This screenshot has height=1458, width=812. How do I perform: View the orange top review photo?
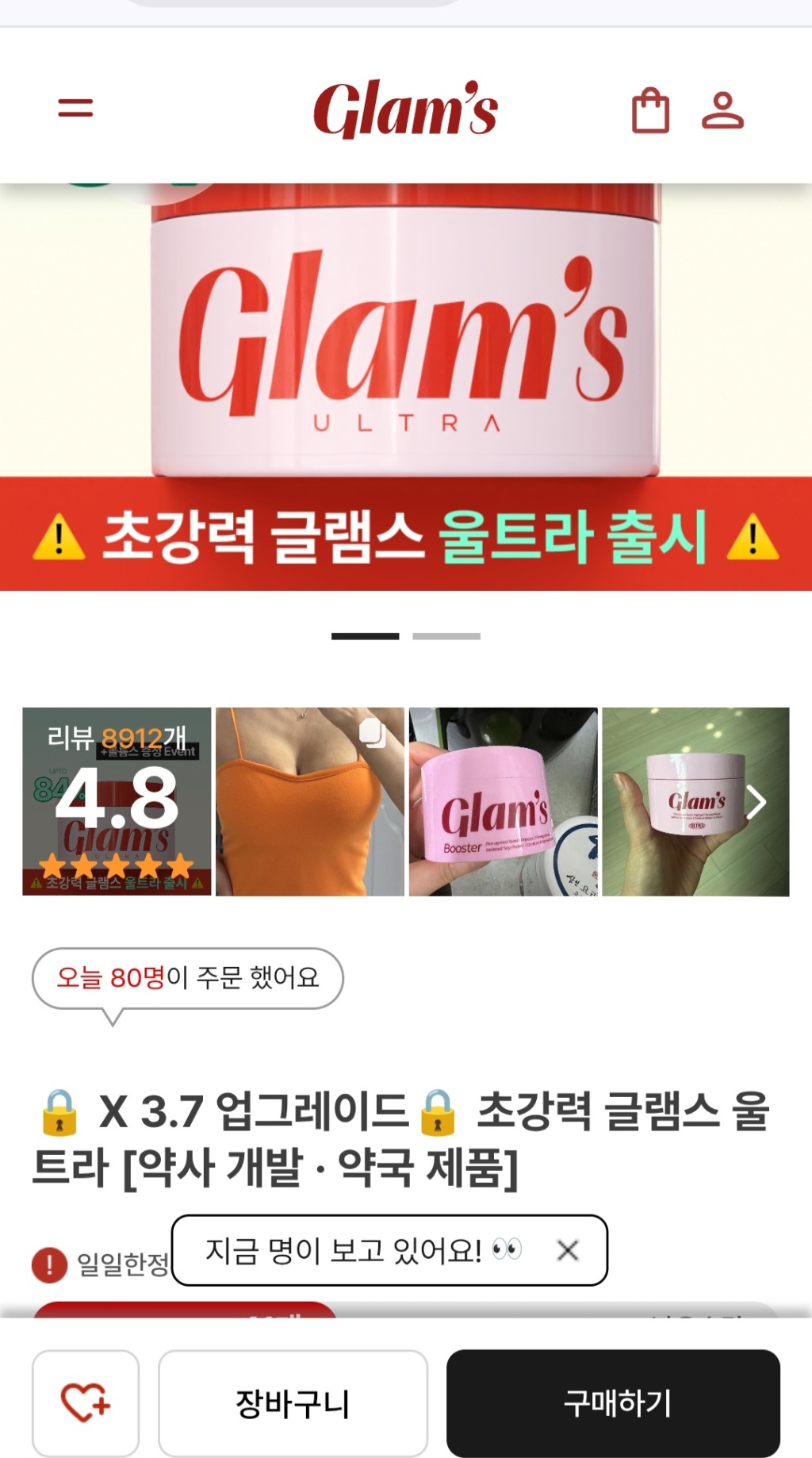pyautogui.click(x=310, y=801)
